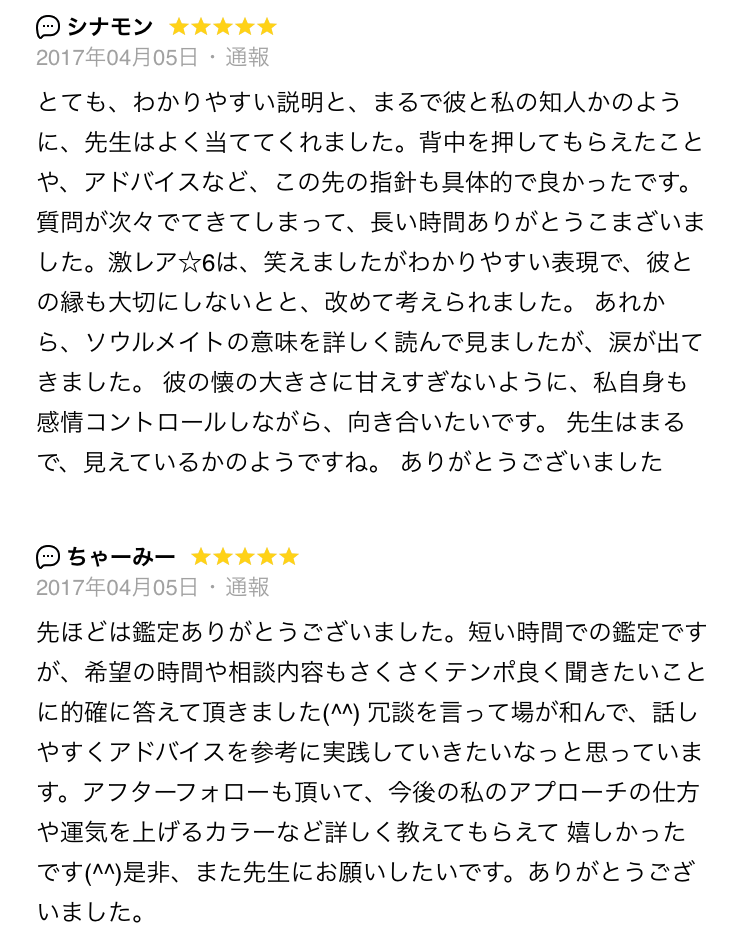747x938 pixels.
Task: Report the review by シナモン
Action: (x=247, y=57)
